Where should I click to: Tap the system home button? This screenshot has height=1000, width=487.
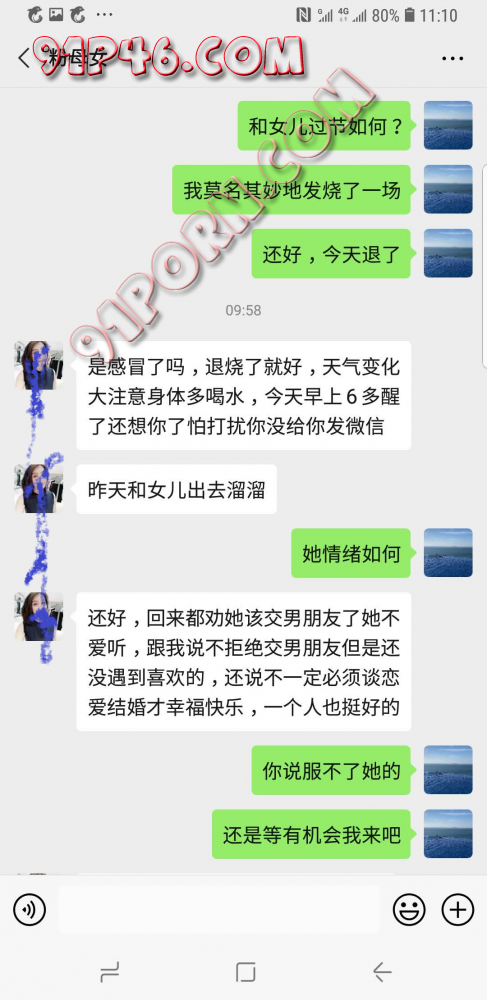(245, 972)
